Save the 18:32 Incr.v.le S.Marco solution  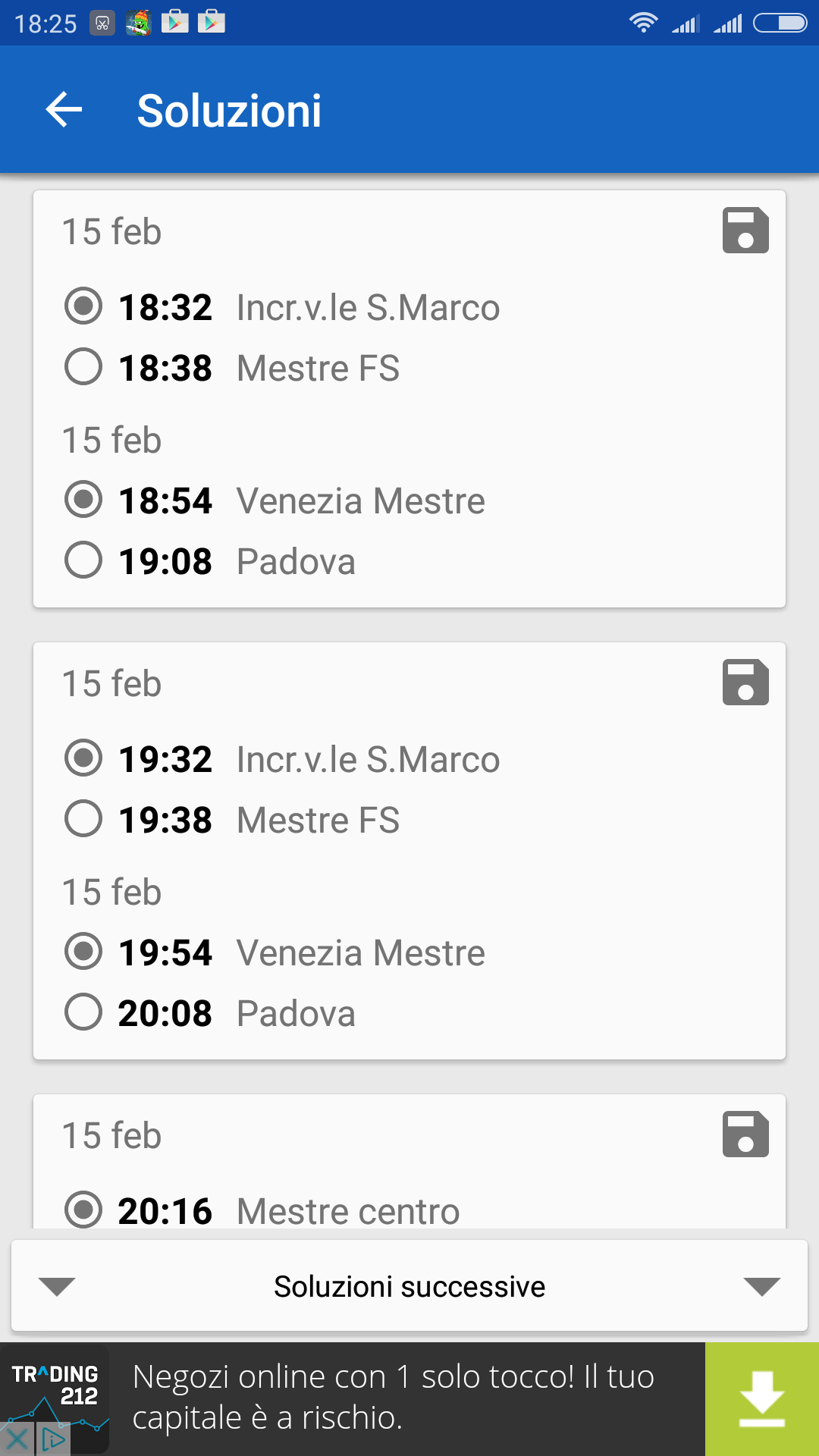(745, 230)
